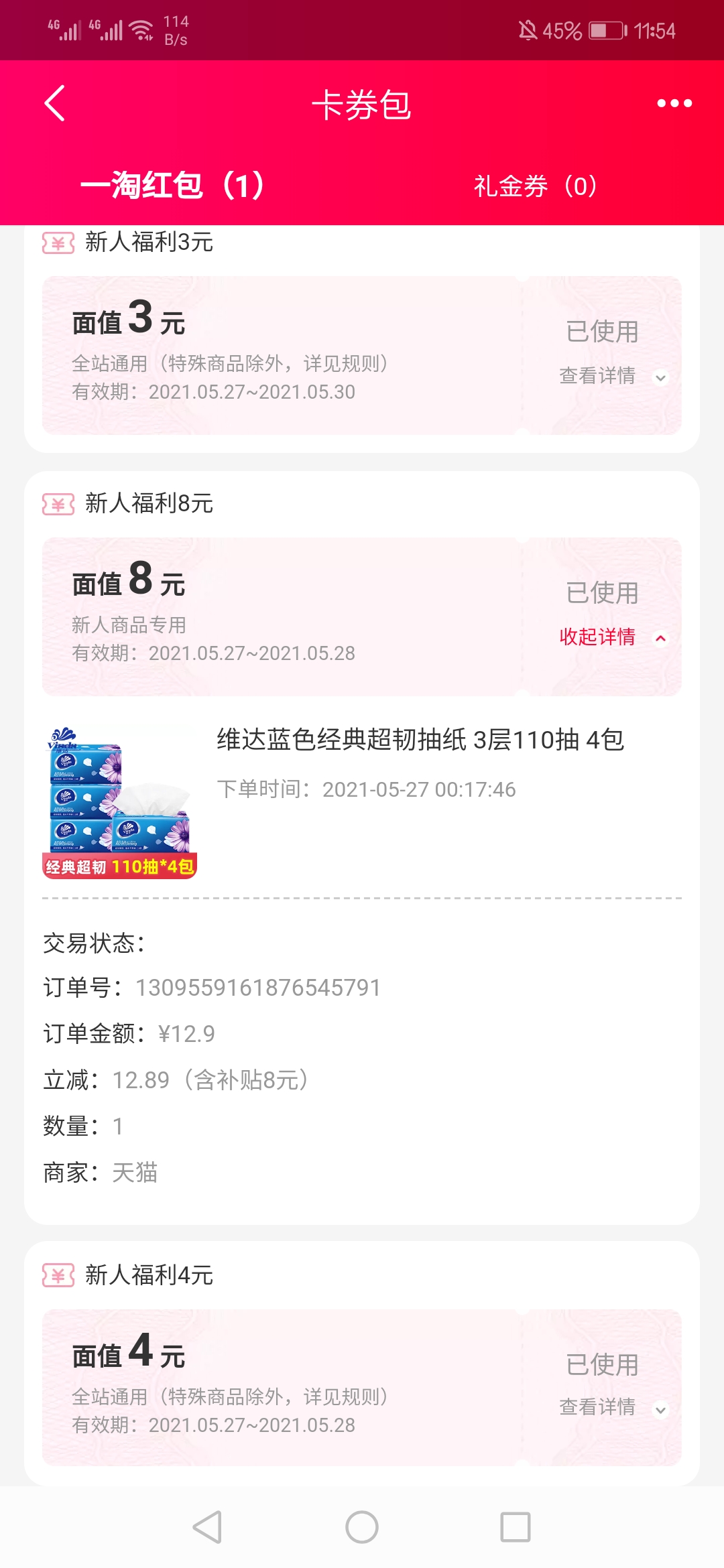Tap the muted notification bell icon

529,29
